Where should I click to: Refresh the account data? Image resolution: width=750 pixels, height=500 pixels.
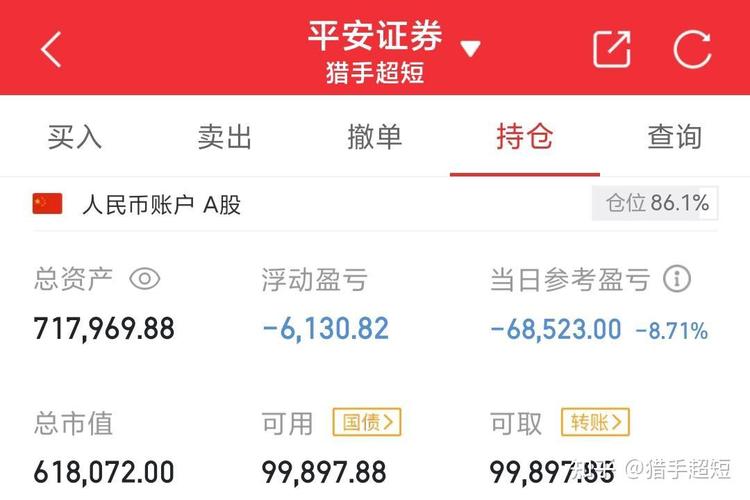coord(692,48)
